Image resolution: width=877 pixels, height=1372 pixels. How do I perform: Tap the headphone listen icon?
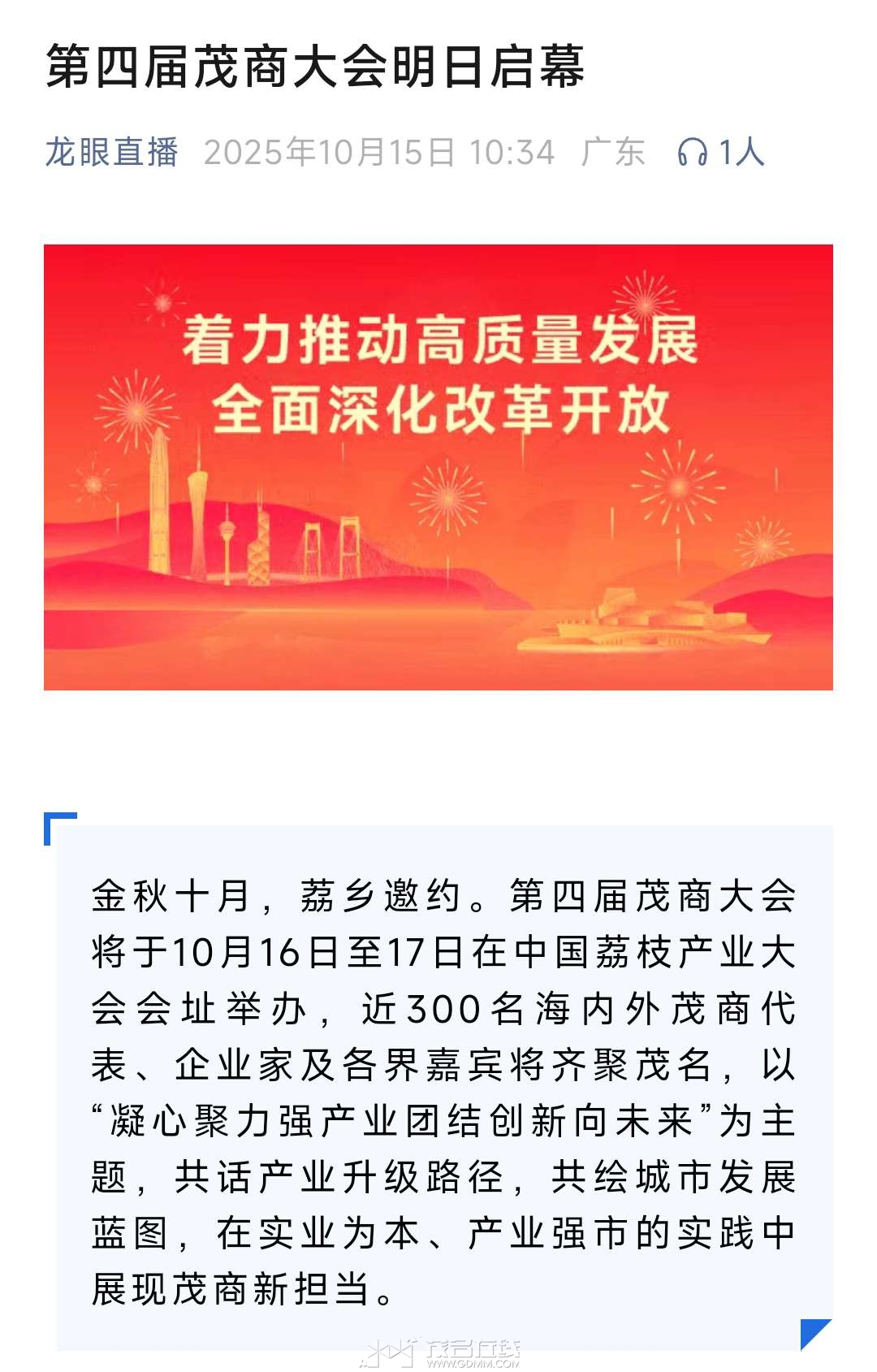(x=692, y=153)
